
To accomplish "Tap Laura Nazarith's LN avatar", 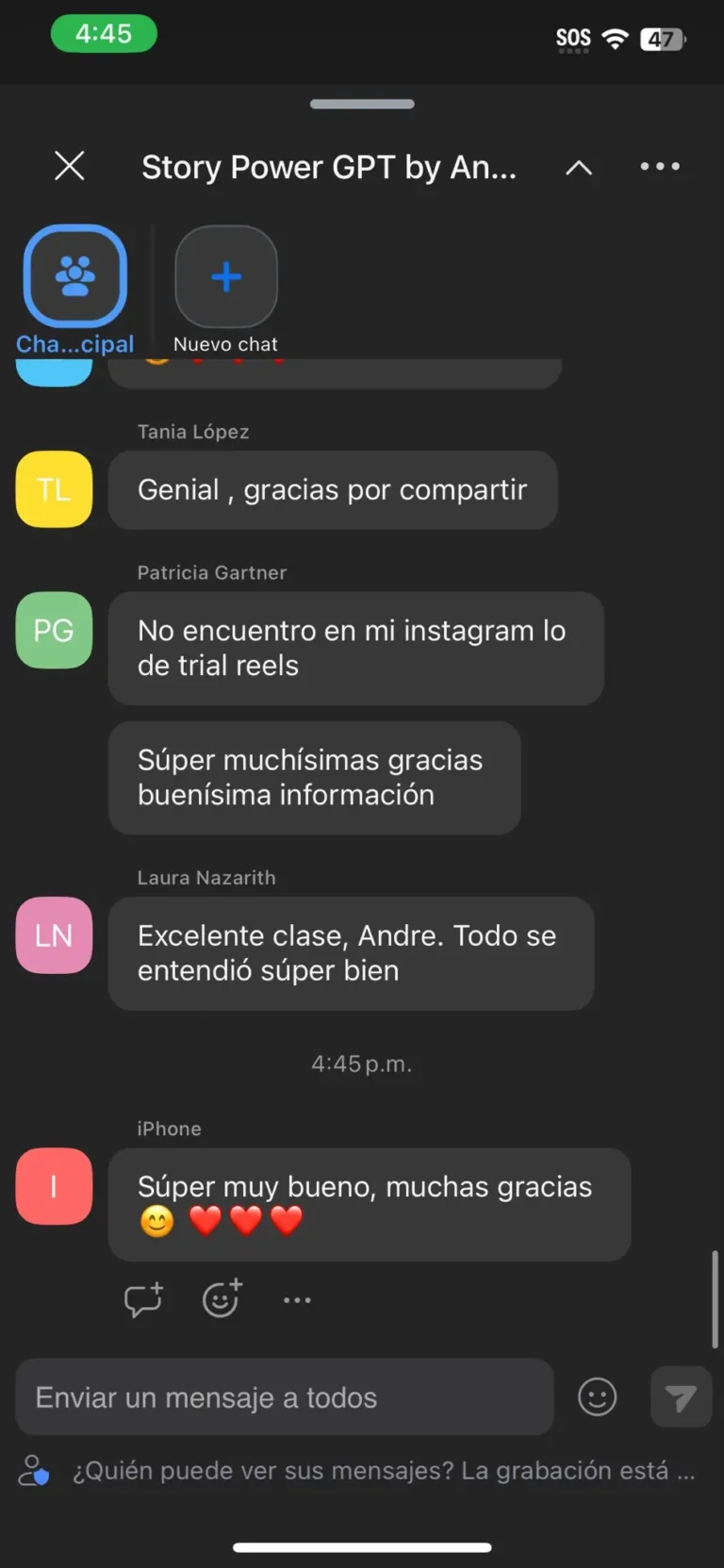I will [x=53, y=935].
